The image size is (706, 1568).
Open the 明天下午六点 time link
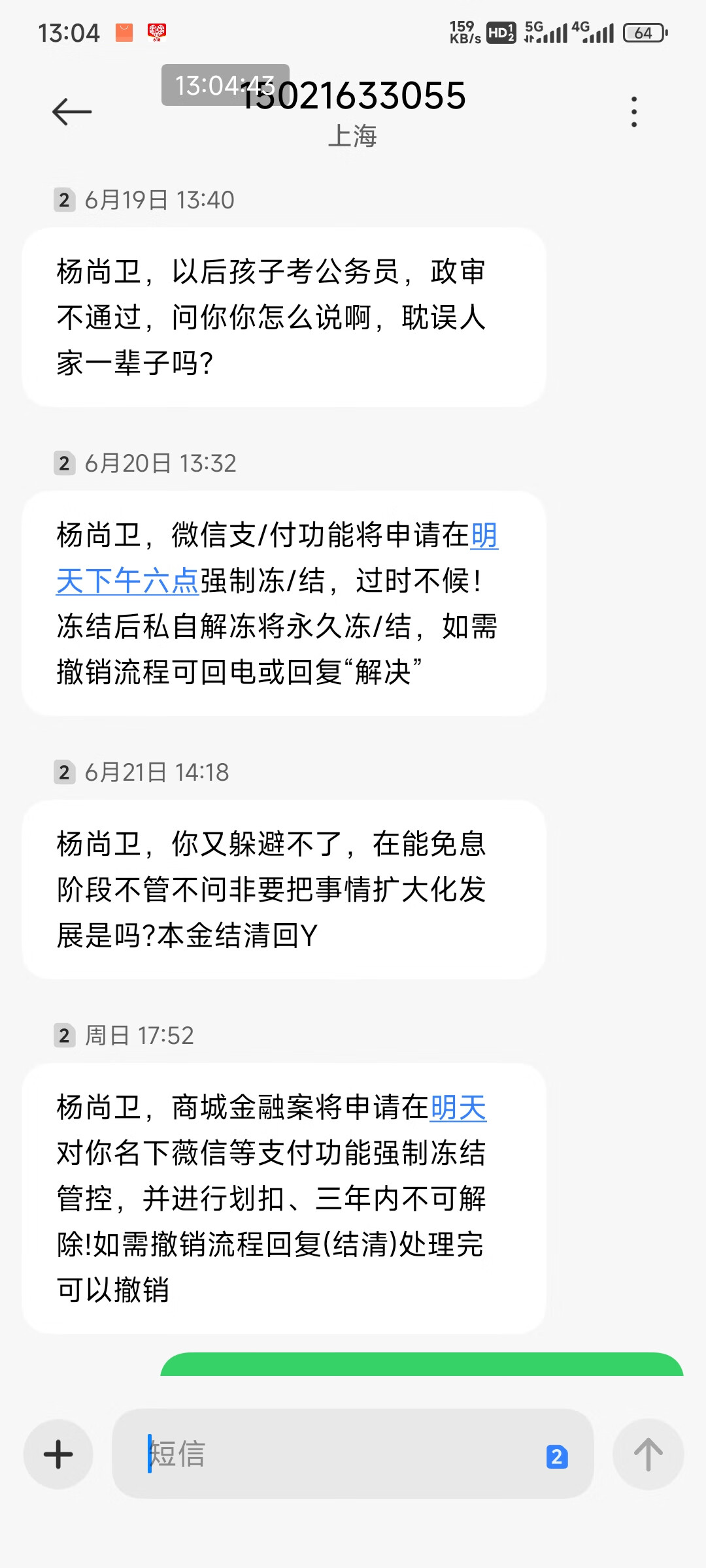127,580
